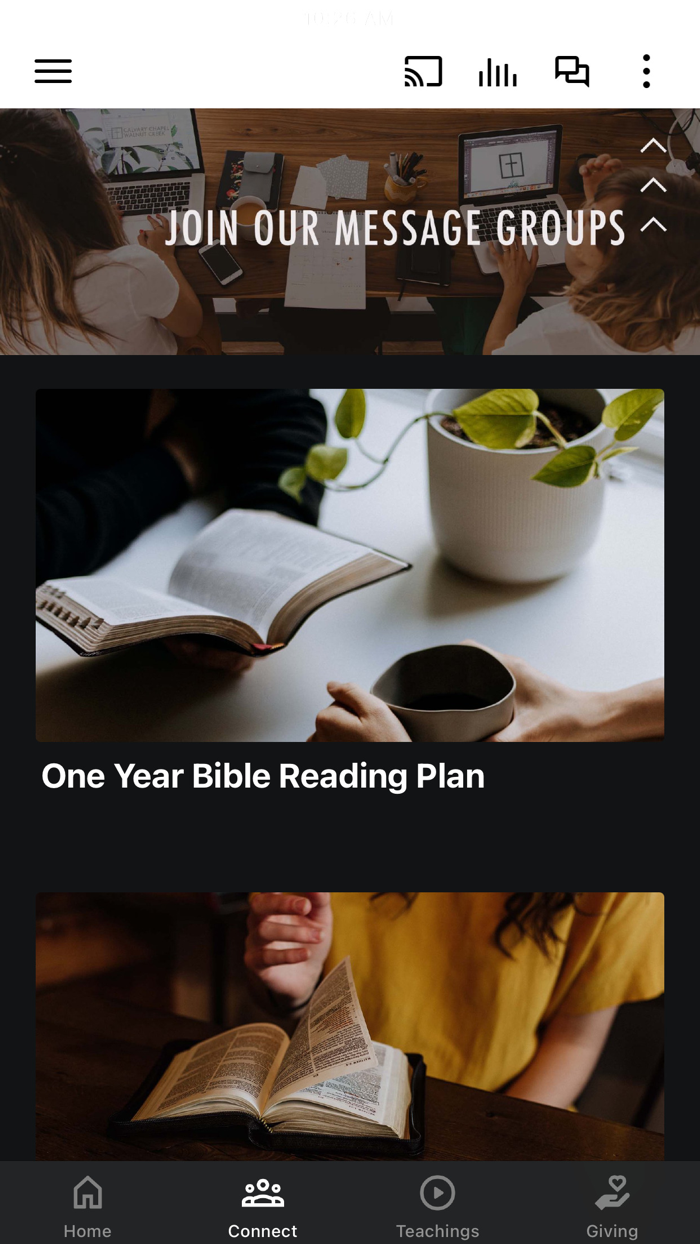Open the audio bars icon
Viewport: 700px width, 1244px height.
(x=497, y=72)
